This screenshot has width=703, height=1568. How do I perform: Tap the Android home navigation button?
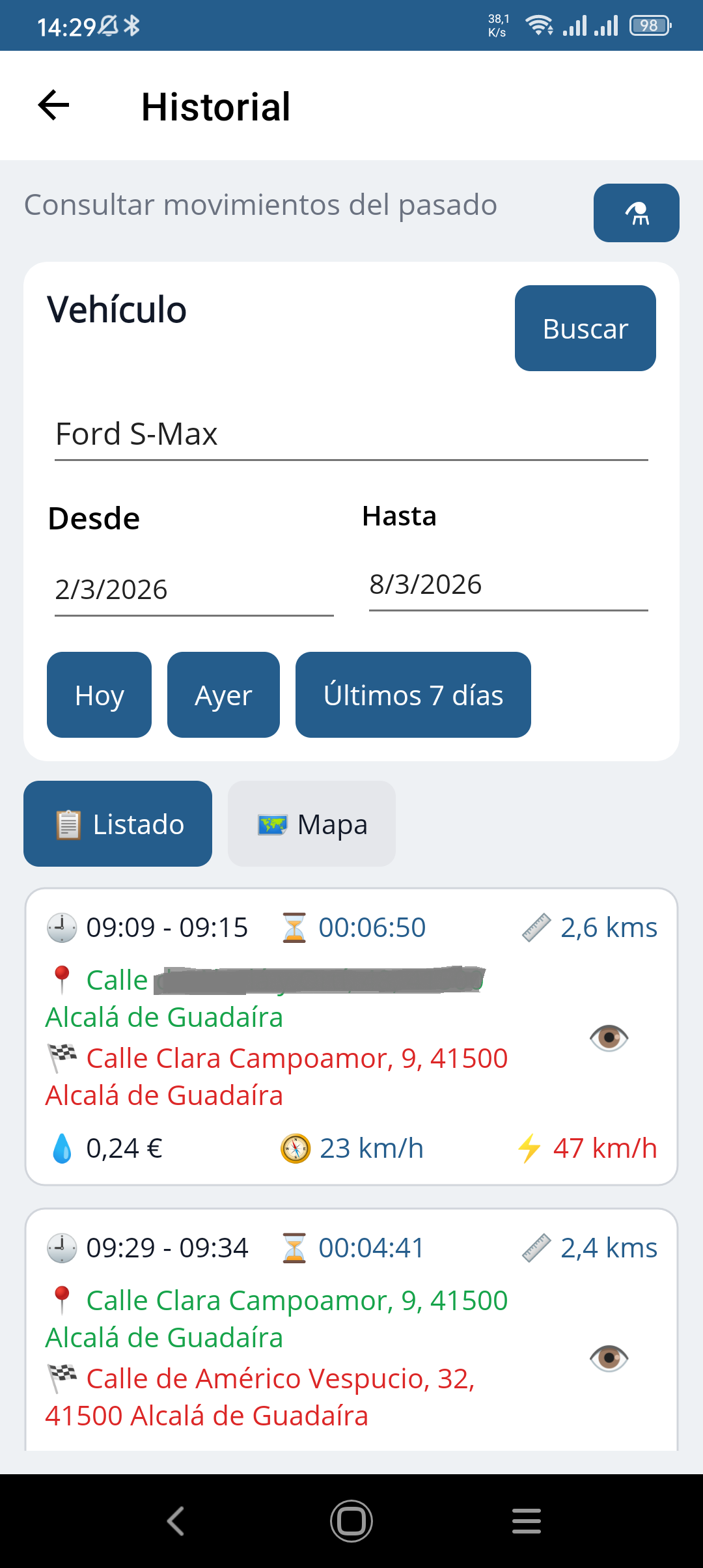click(x=351, y=1521)
